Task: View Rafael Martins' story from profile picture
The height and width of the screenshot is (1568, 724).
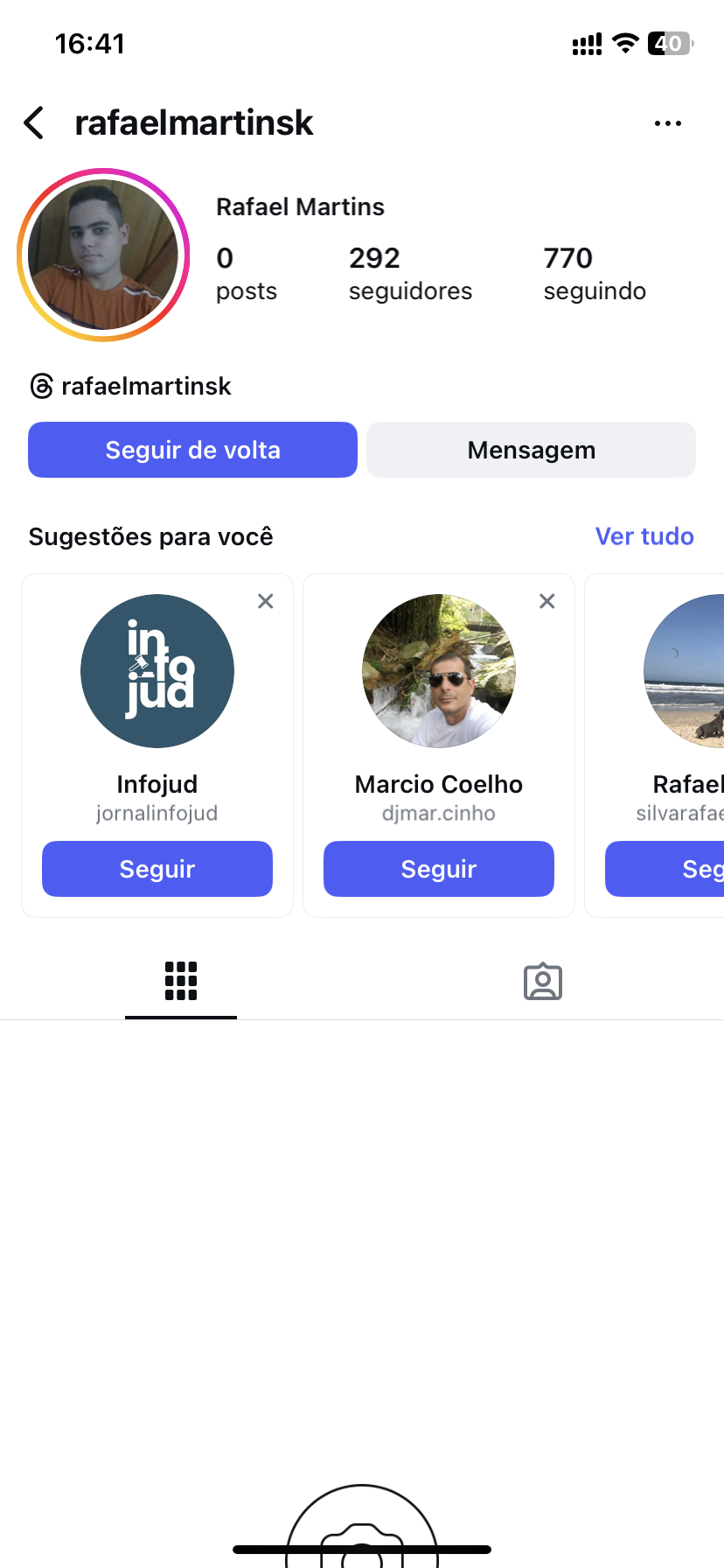Action: (103, 255)
